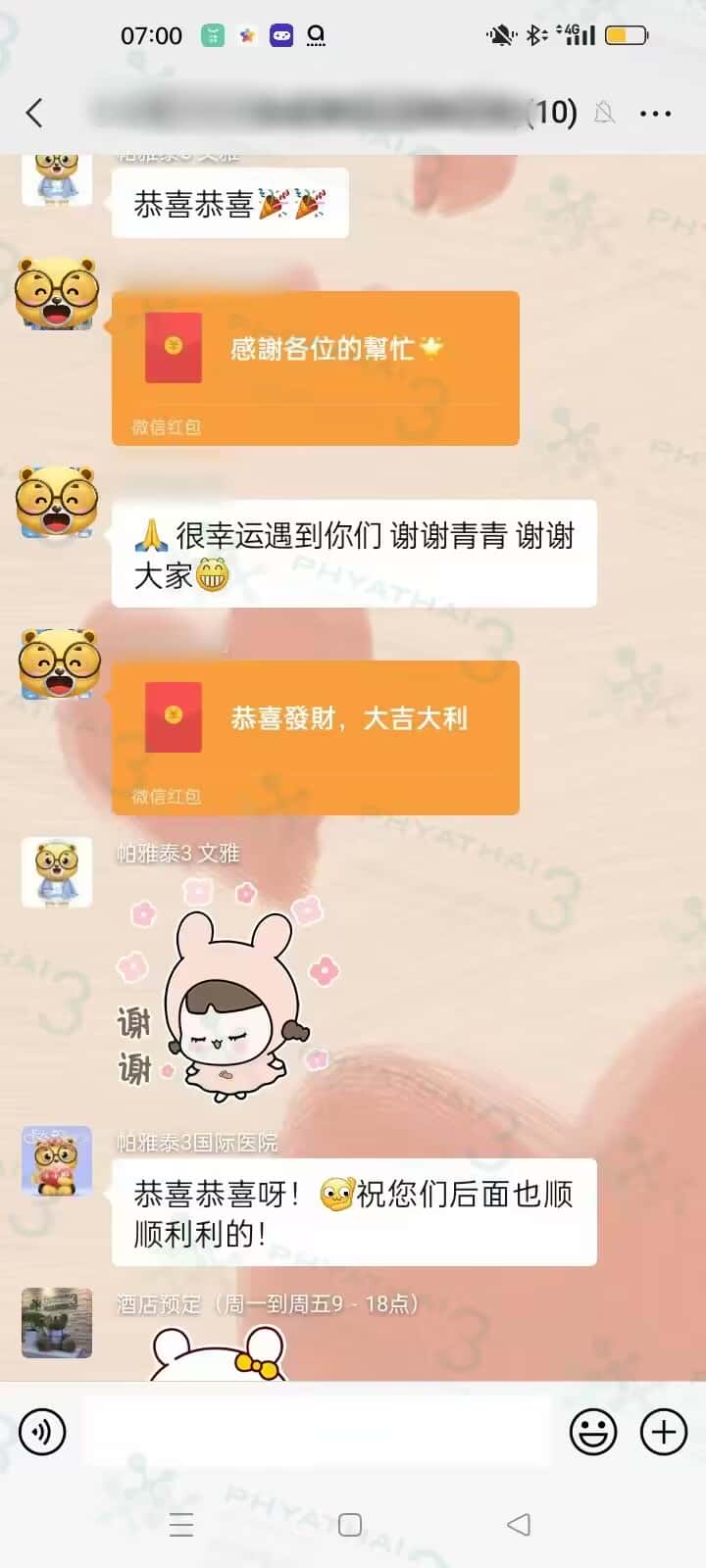The image size is (706, 1568).
Task: Open 帕雅泰3国际医院 avatar profile
Action: coord(57,1161)
